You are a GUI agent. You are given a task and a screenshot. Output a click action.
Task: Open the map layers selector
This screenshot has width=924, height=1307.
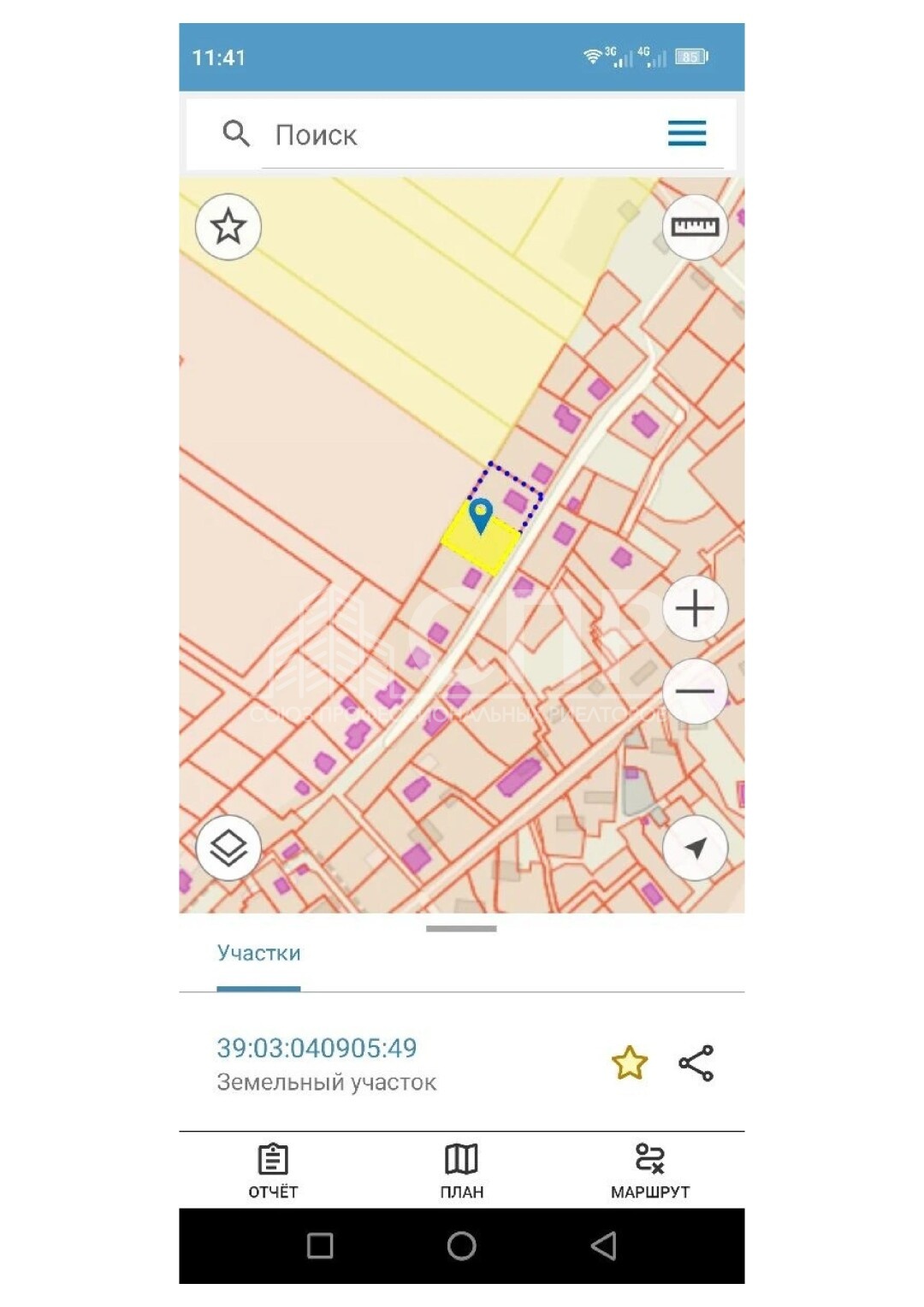pos(228,848)
